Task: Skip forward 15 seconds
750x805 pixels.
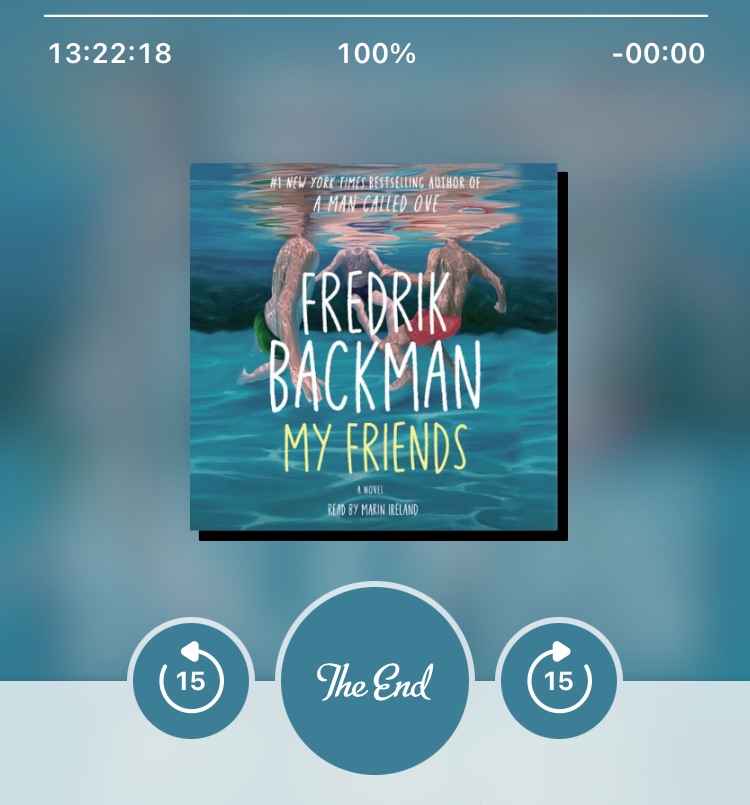Action: [x=559, y=680]
